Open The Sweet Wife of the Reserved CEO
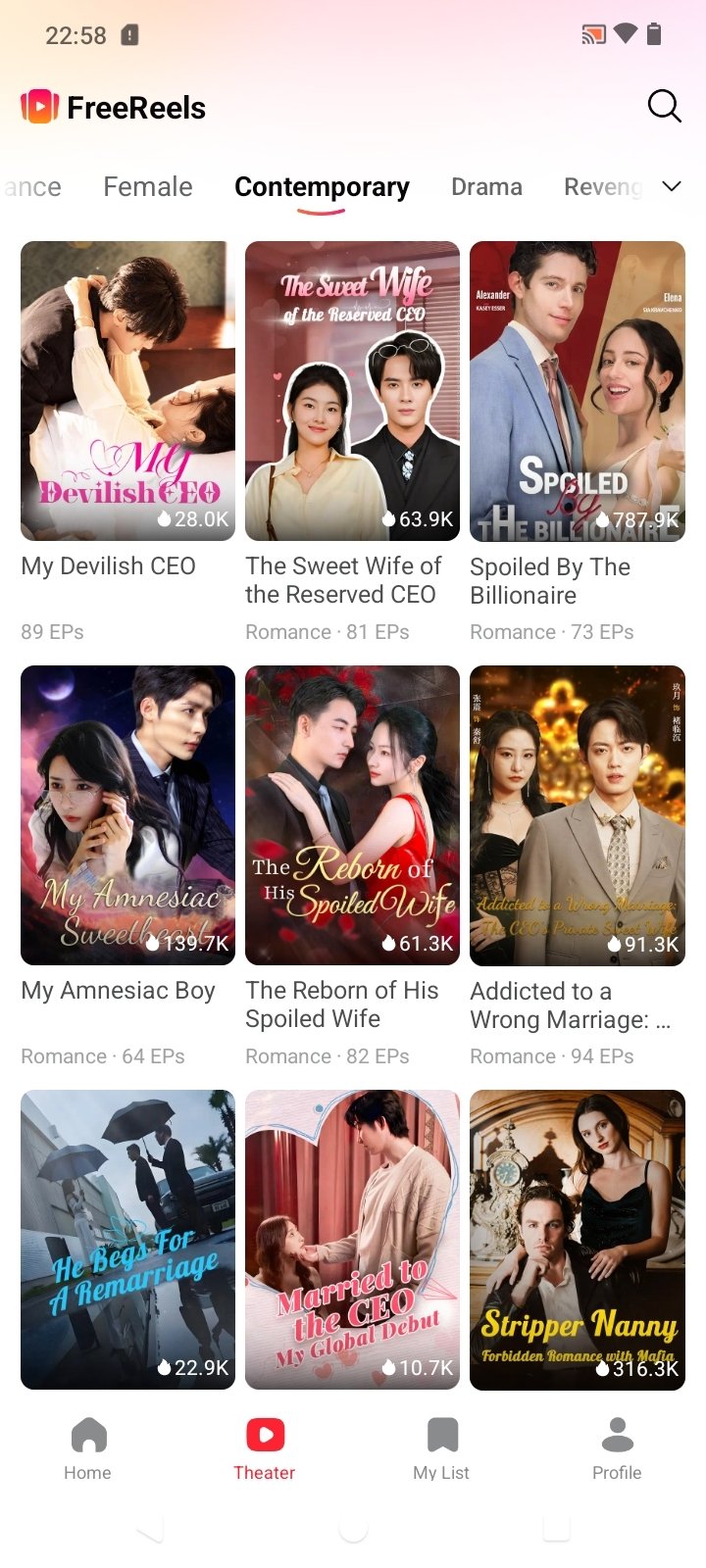Viewport: 706px width, 1568px height. [x=352, y=391]
